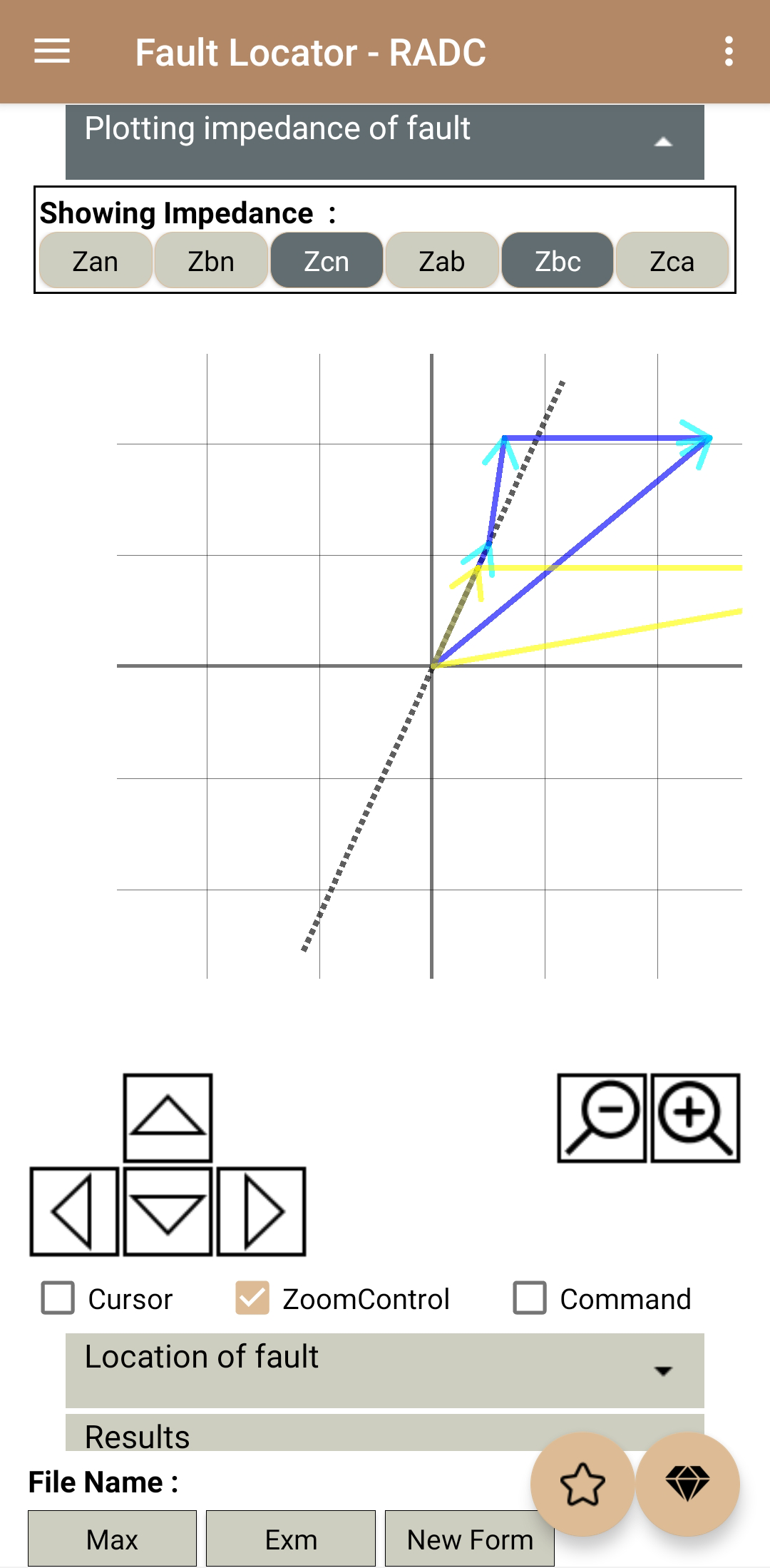Select the Zbn impedance chip
The image size is (770, 1568).
pos(211,261)
